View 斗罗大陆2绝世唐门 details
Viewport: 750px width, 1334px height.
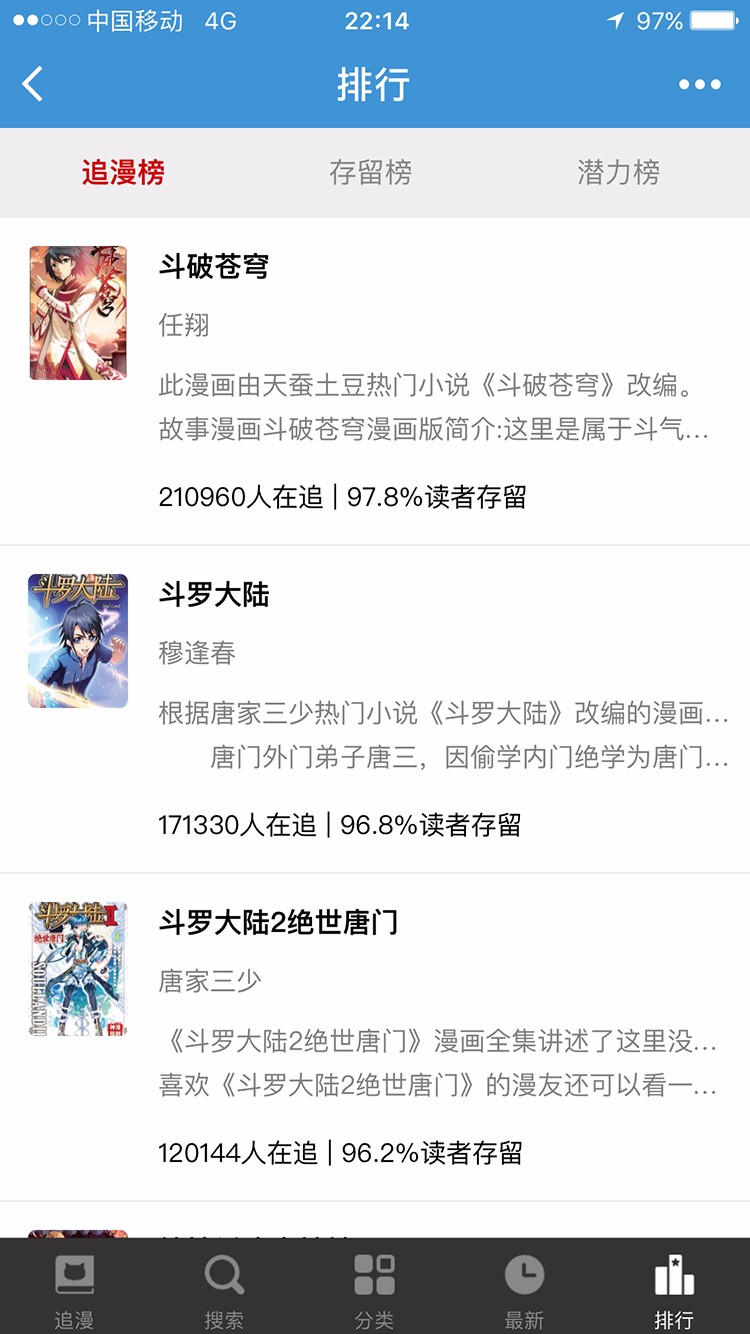pos(278,922)
